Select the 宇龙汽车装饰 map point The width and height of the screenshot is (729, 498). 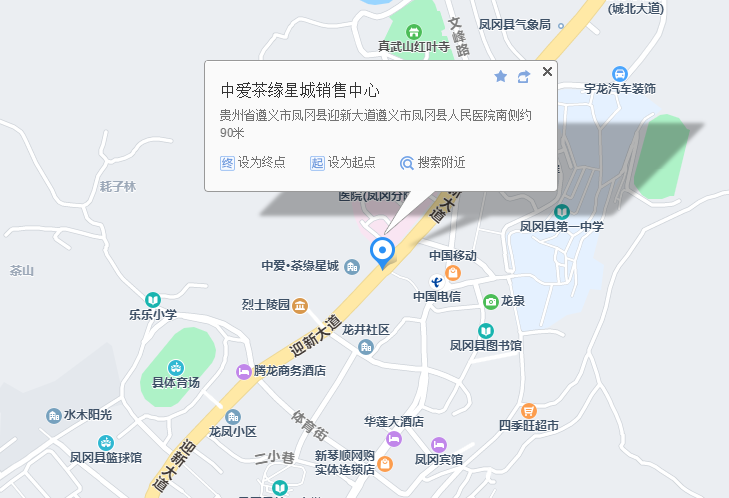(620, 74)
